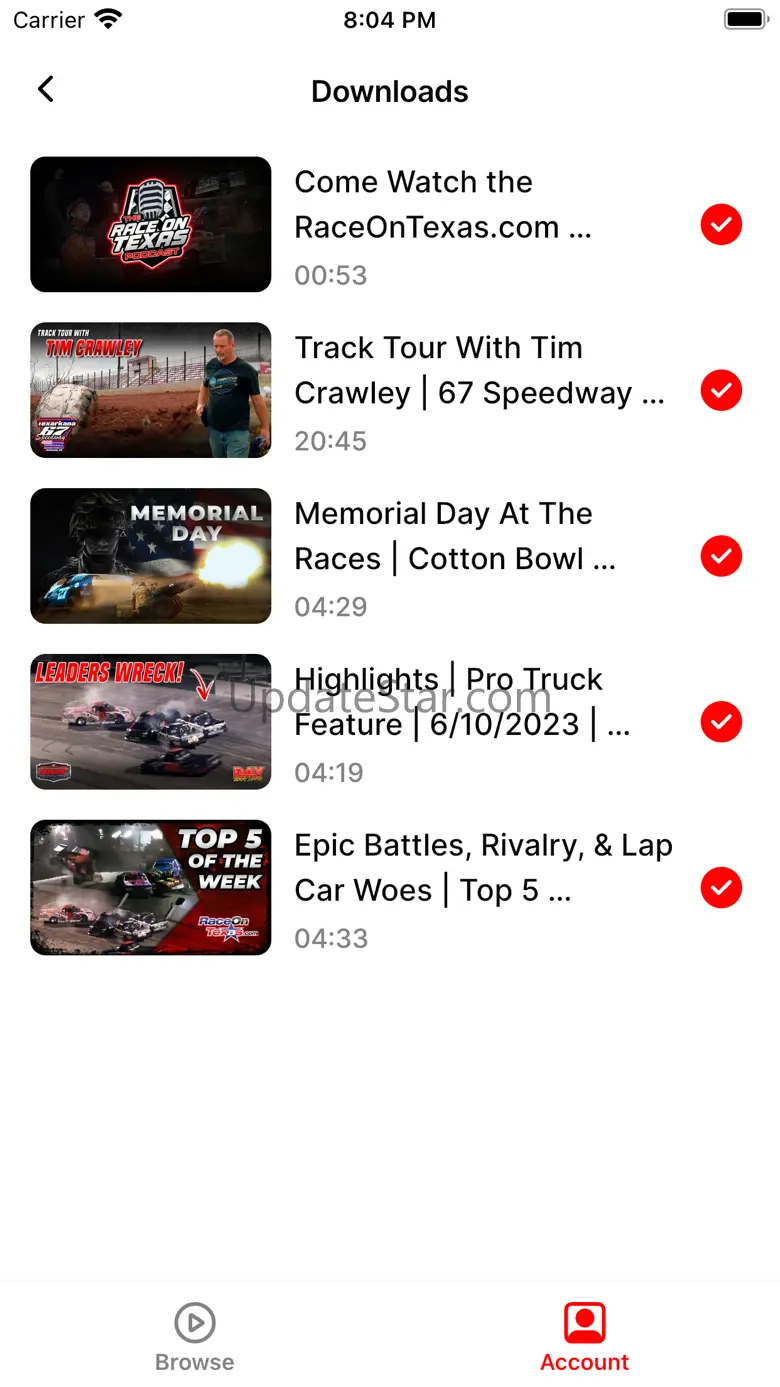Tap the red checkmark beside Pro Truck highlights

[721, 722]
